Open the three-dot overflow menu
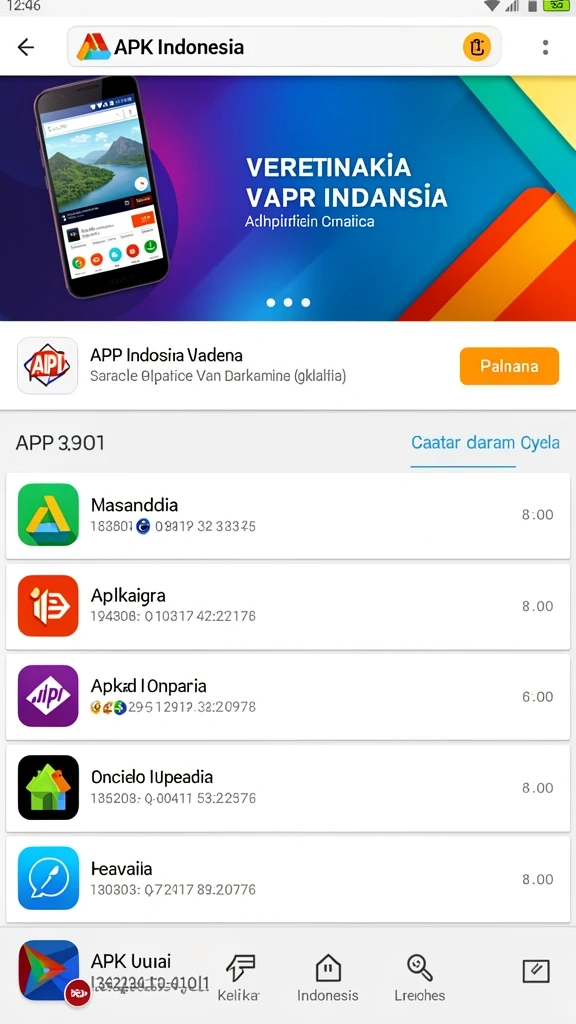Screen dimensions: 576x1024 coord(545,47)
